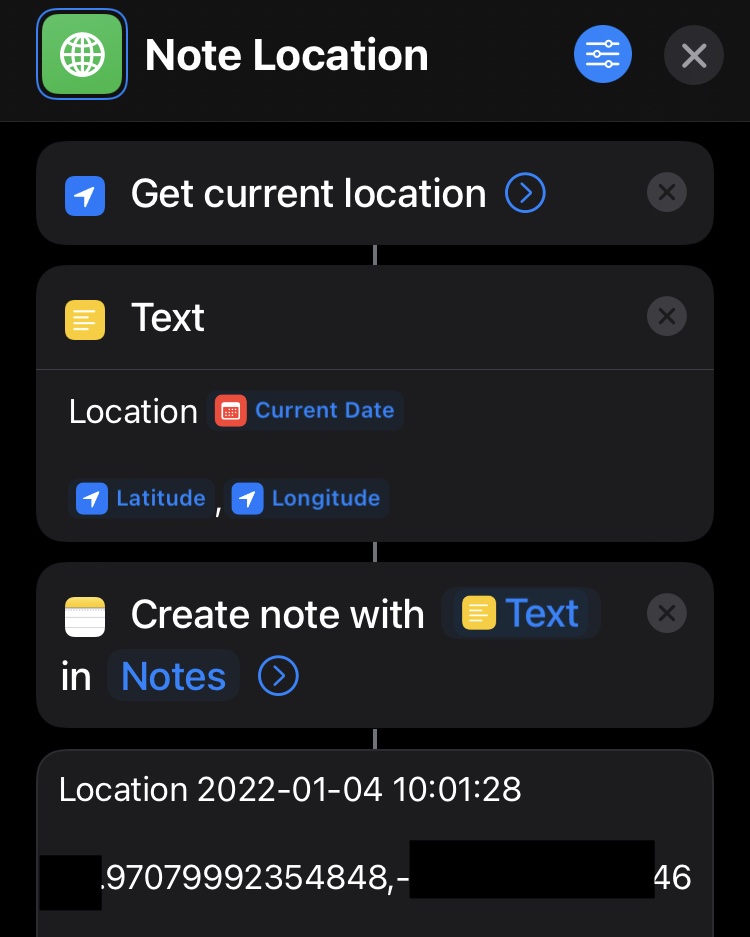Tap the green globe shortcut icon
The image size is (750, 937).
pyautogui.click(x=82, y=54)
